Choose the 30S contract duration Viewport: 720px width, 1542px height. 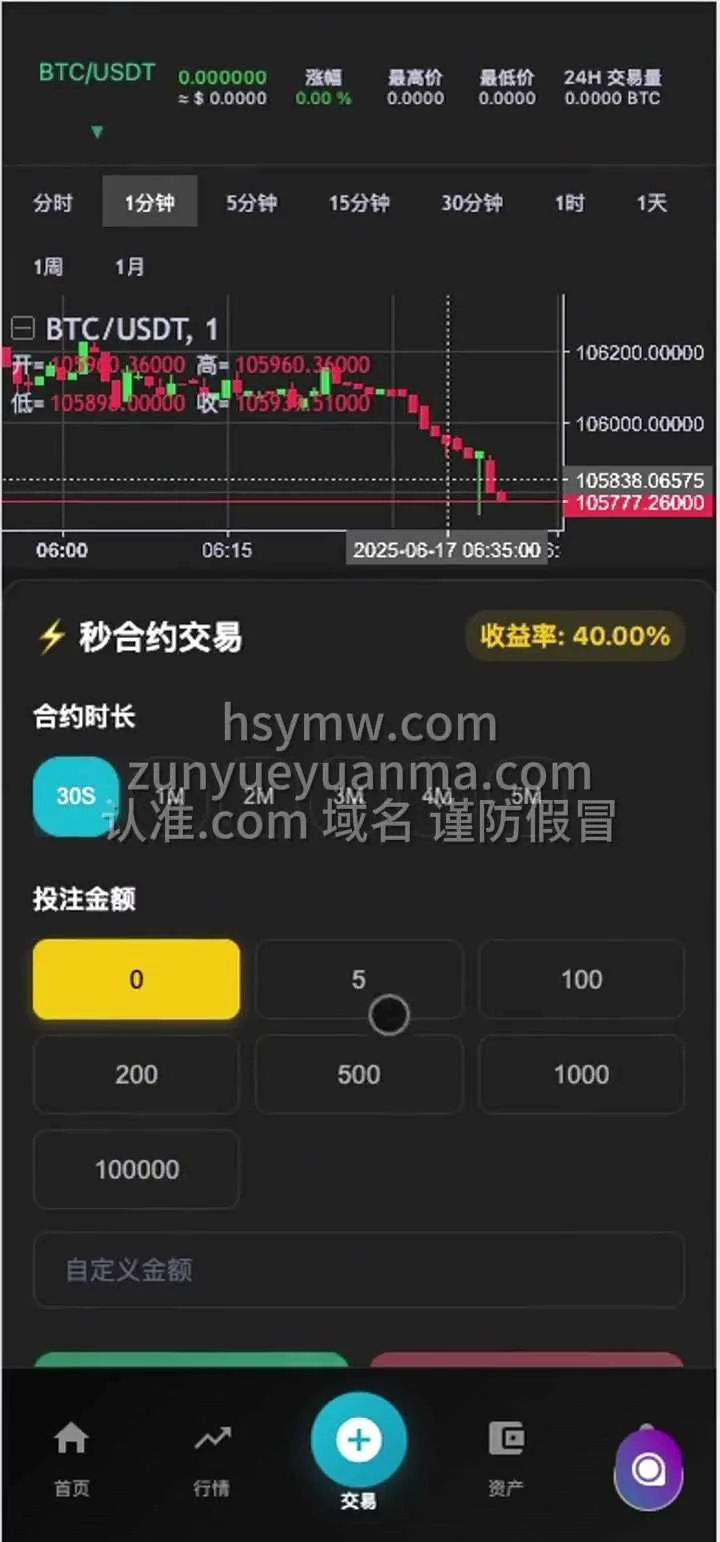pos(76,796)
